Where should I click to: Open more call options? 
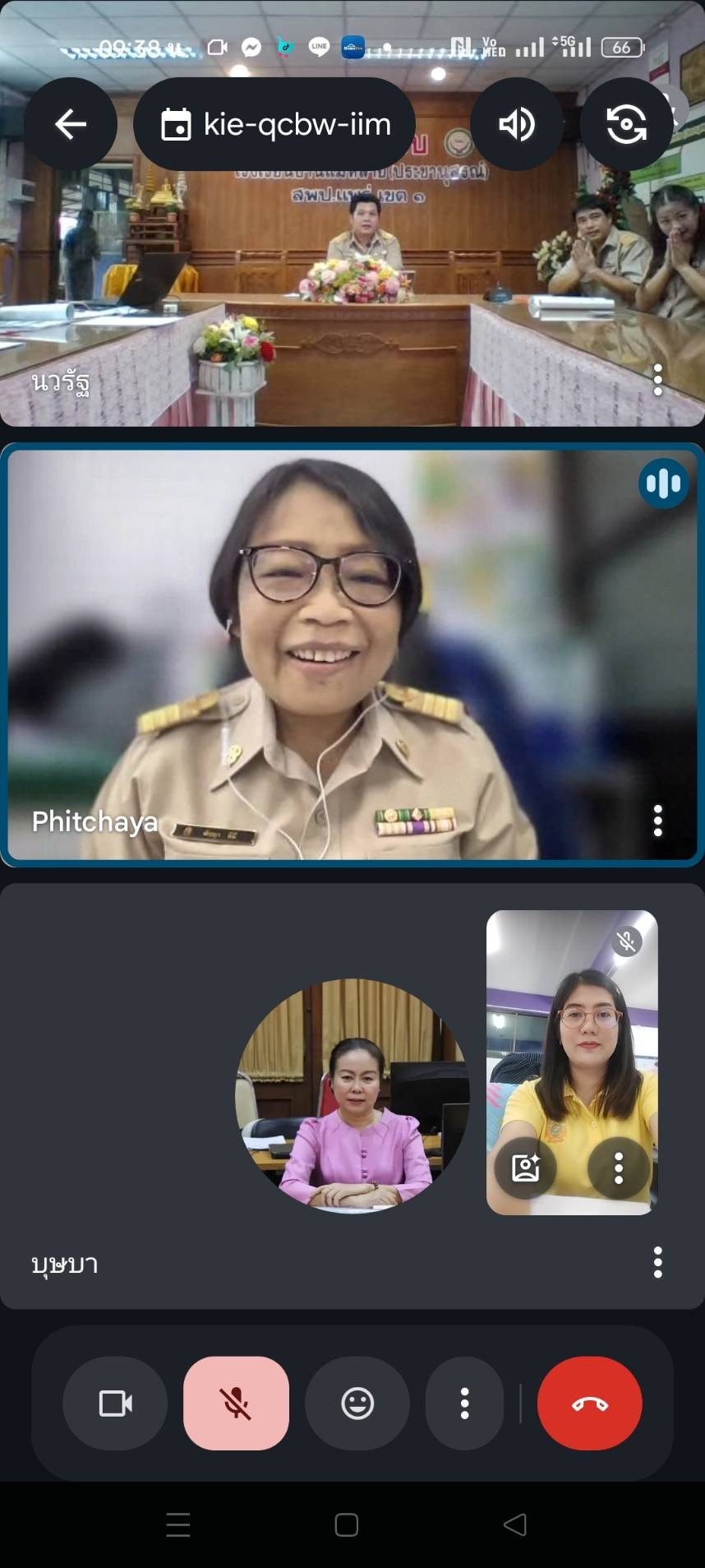tap(464, 1404)
